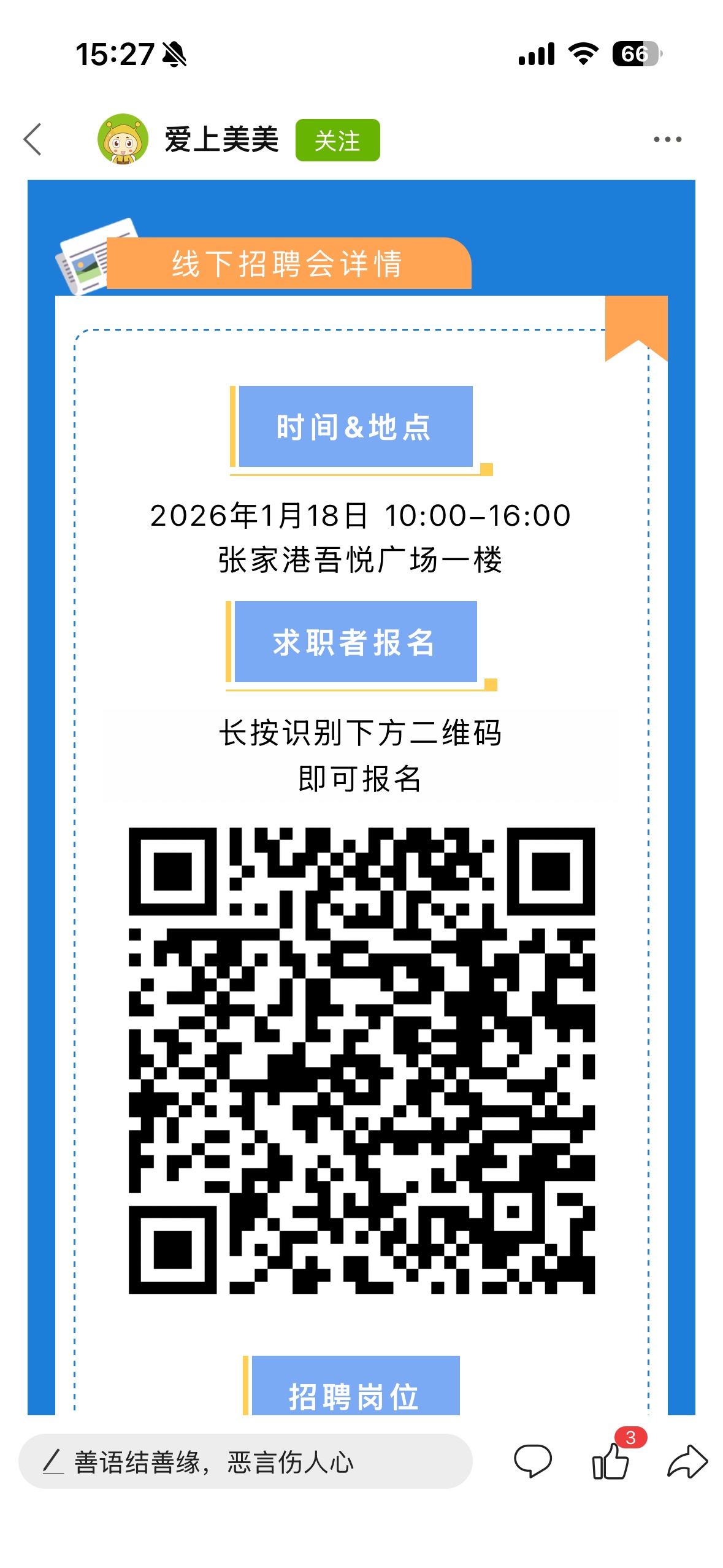Open the three-dot overflow menu
The width and height of the screenshot is (723, 1568).
point(667,139)
